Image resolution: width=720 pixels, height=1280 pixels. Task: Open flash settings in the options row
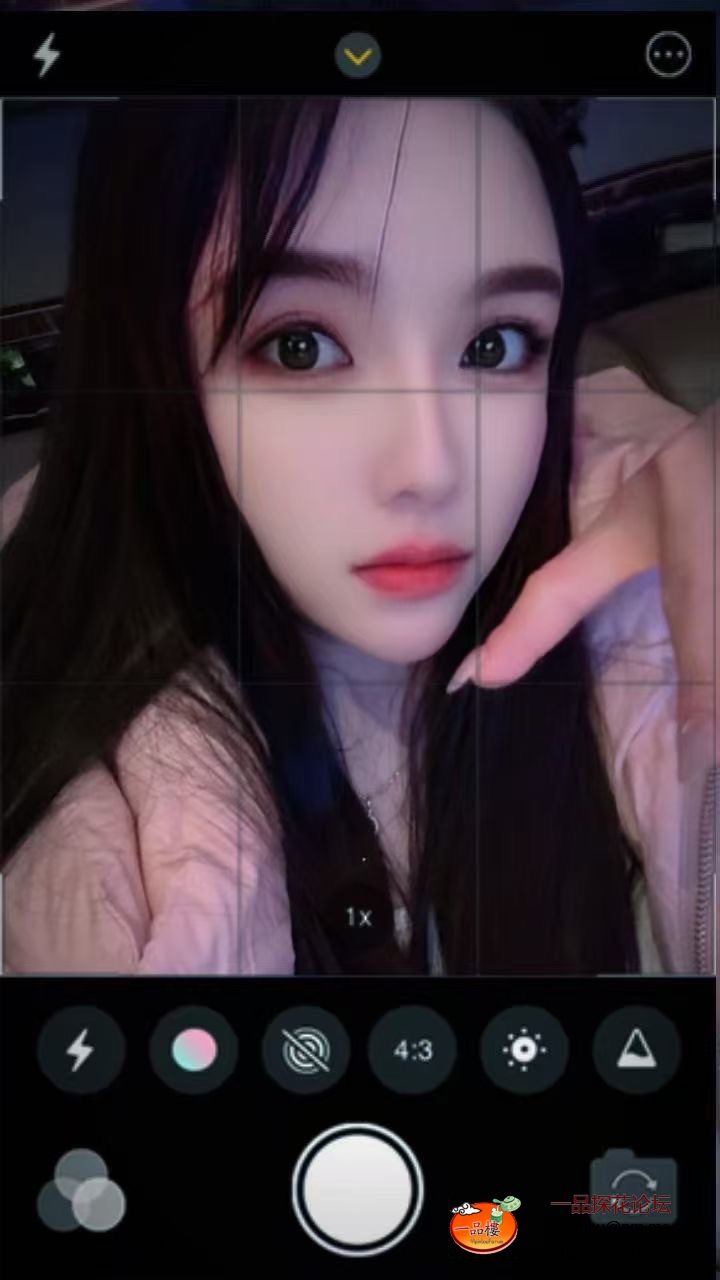[x=80, y=1050]
